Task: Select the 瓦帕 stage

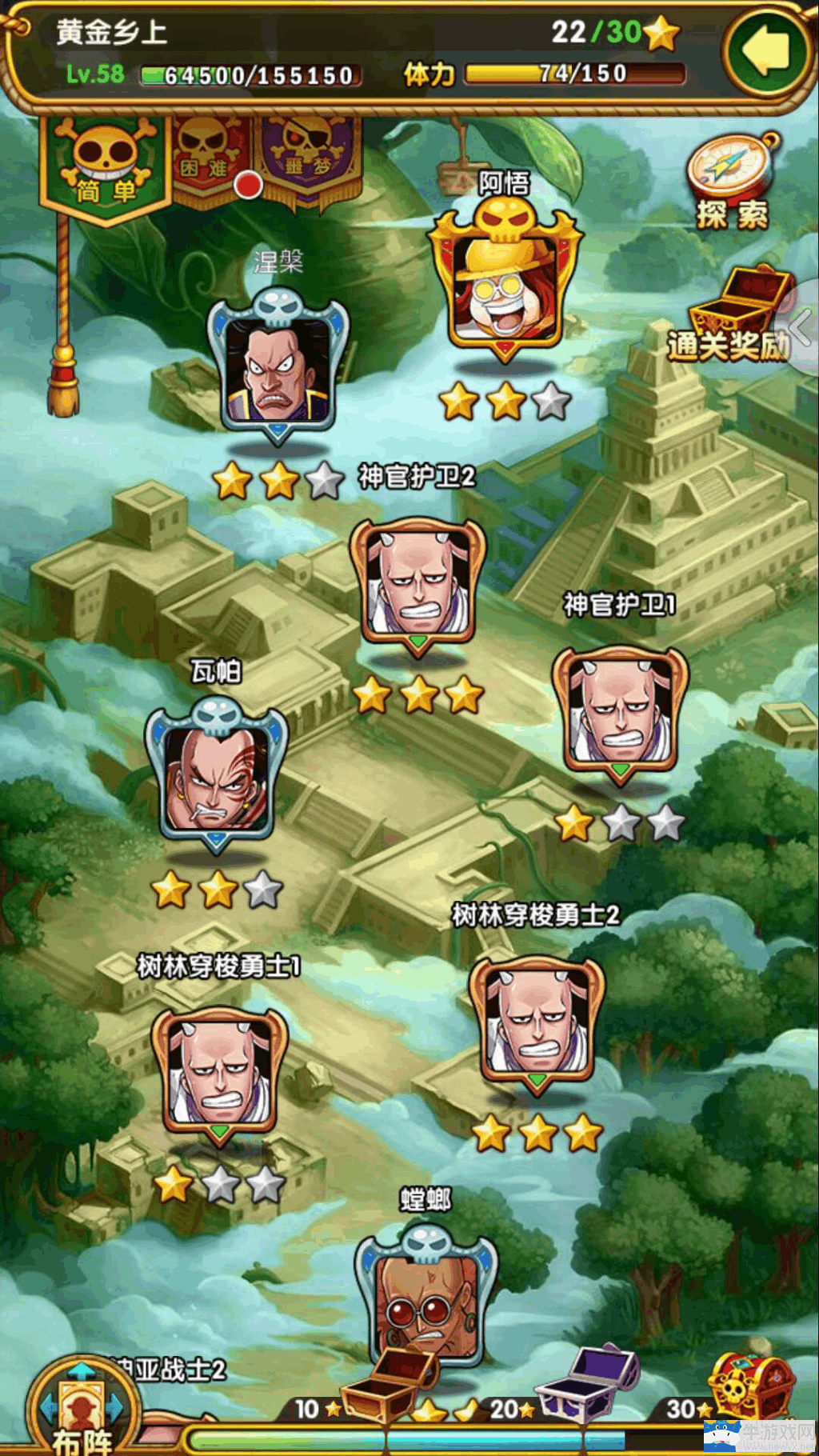Action: click(x=216, y=776)
